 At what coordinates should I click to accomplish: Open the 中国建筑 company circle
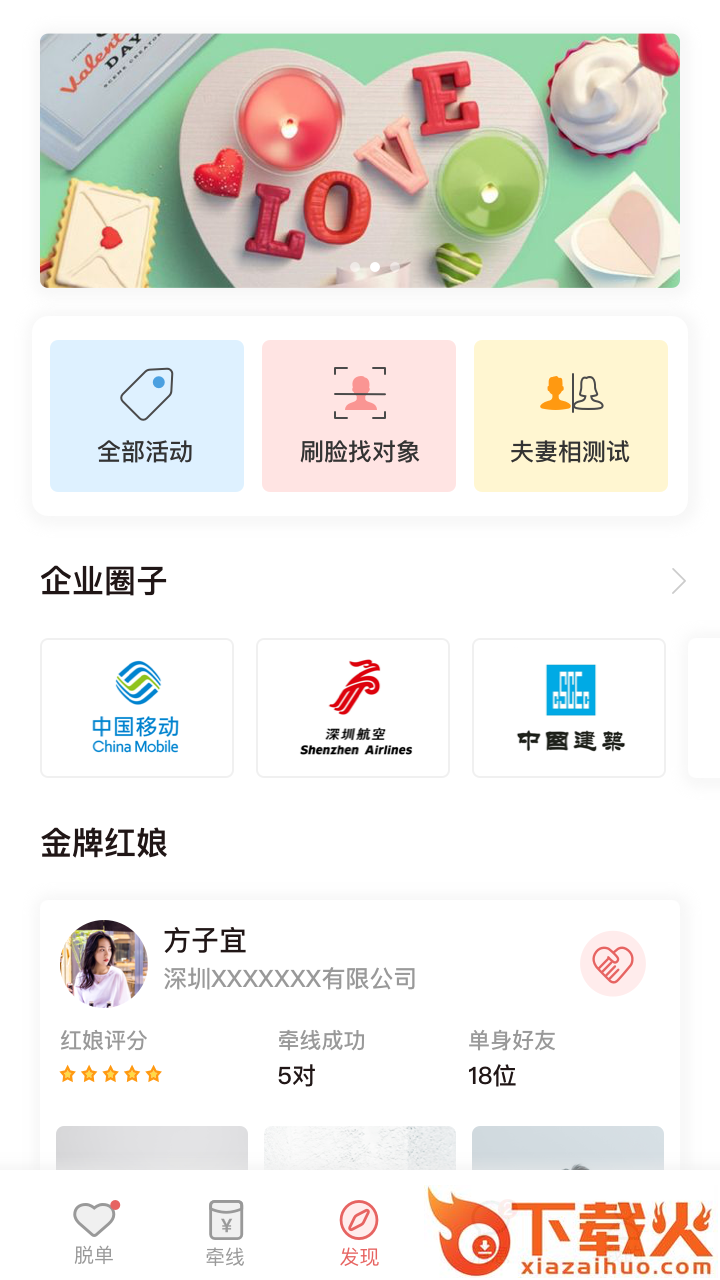coord(569,708)
